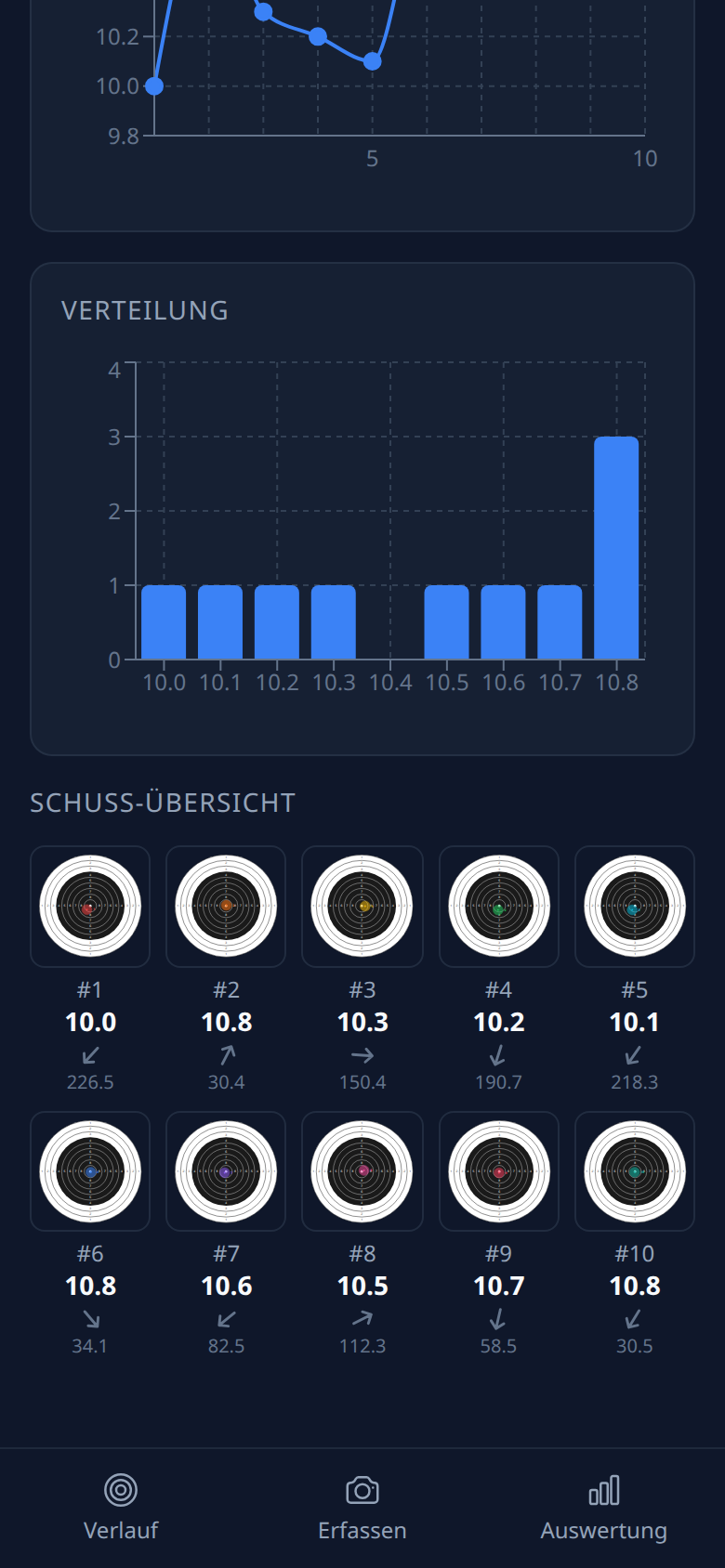Viewport: 725px width, 1568px height.
Task: Switch to the Auswertung tab
Action: click(x=604, y=1530)
